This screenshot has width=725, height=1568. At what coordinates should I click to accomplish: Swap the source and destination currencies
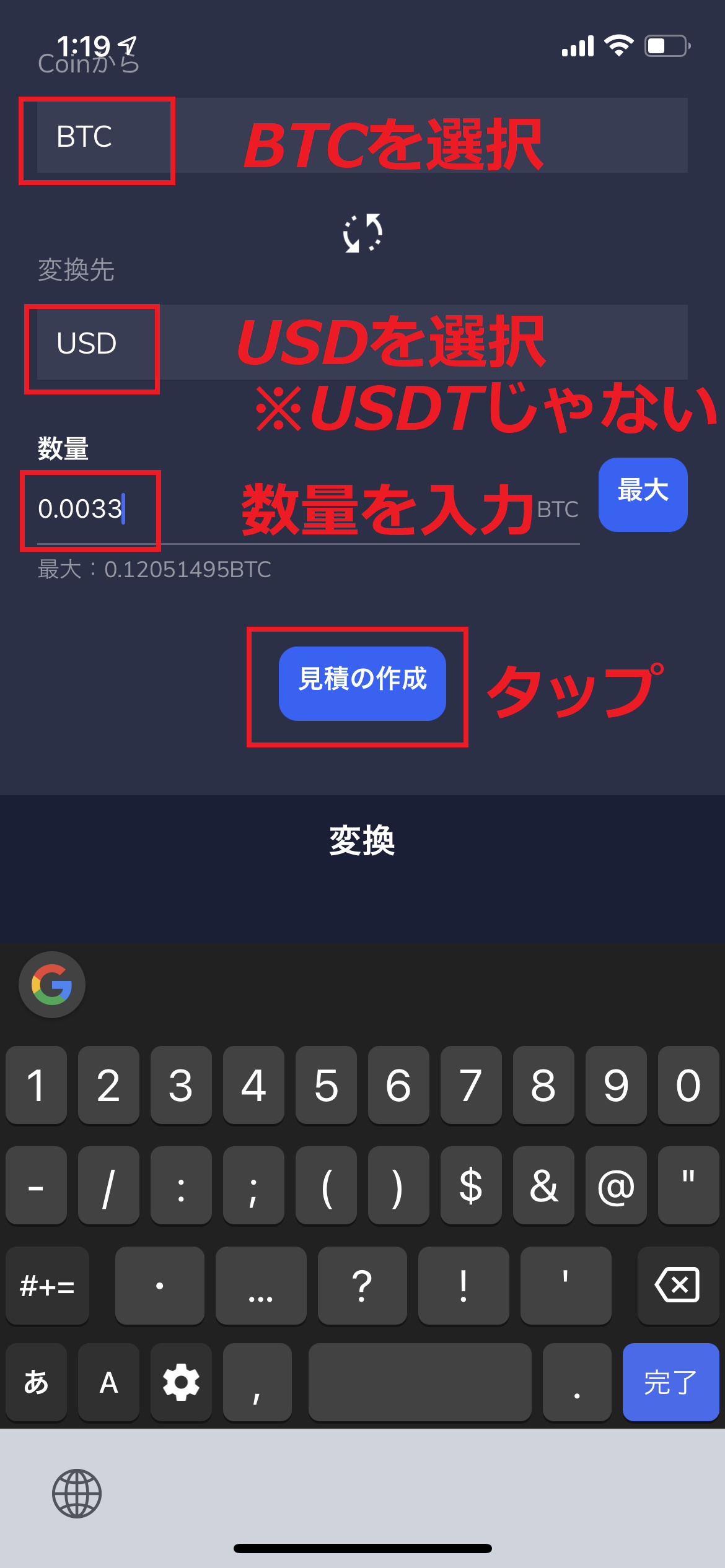click(362, 233)
